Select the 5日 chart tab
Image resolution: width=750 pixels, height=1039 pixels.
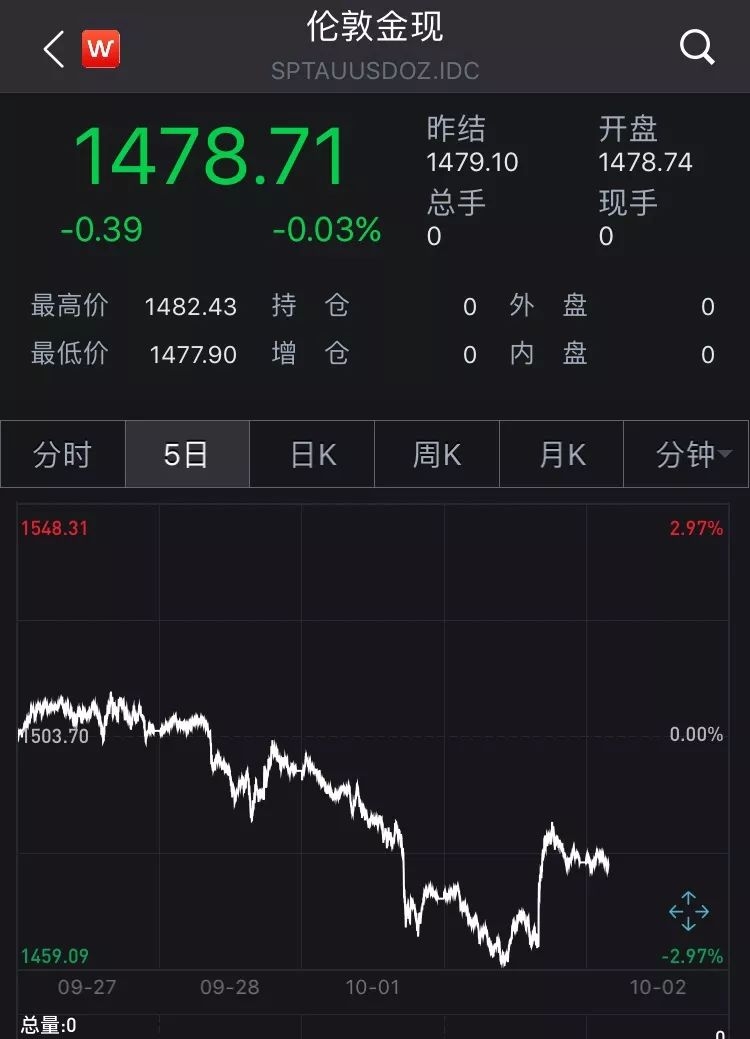(x=187, y=455)
